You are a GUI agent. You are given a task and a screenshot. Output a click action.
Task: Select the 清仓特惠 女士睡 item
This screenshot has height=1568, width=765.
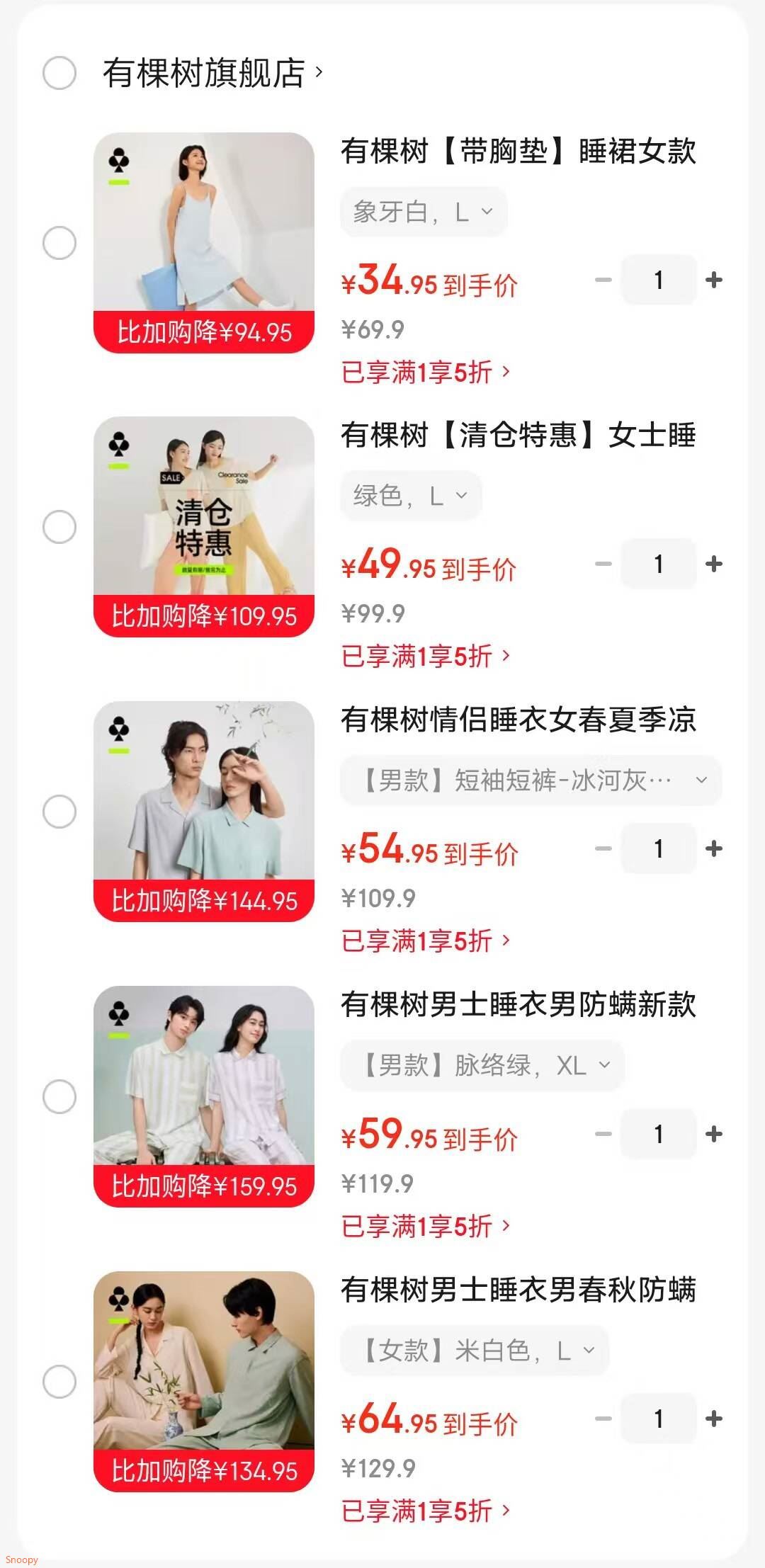[59, 527]
